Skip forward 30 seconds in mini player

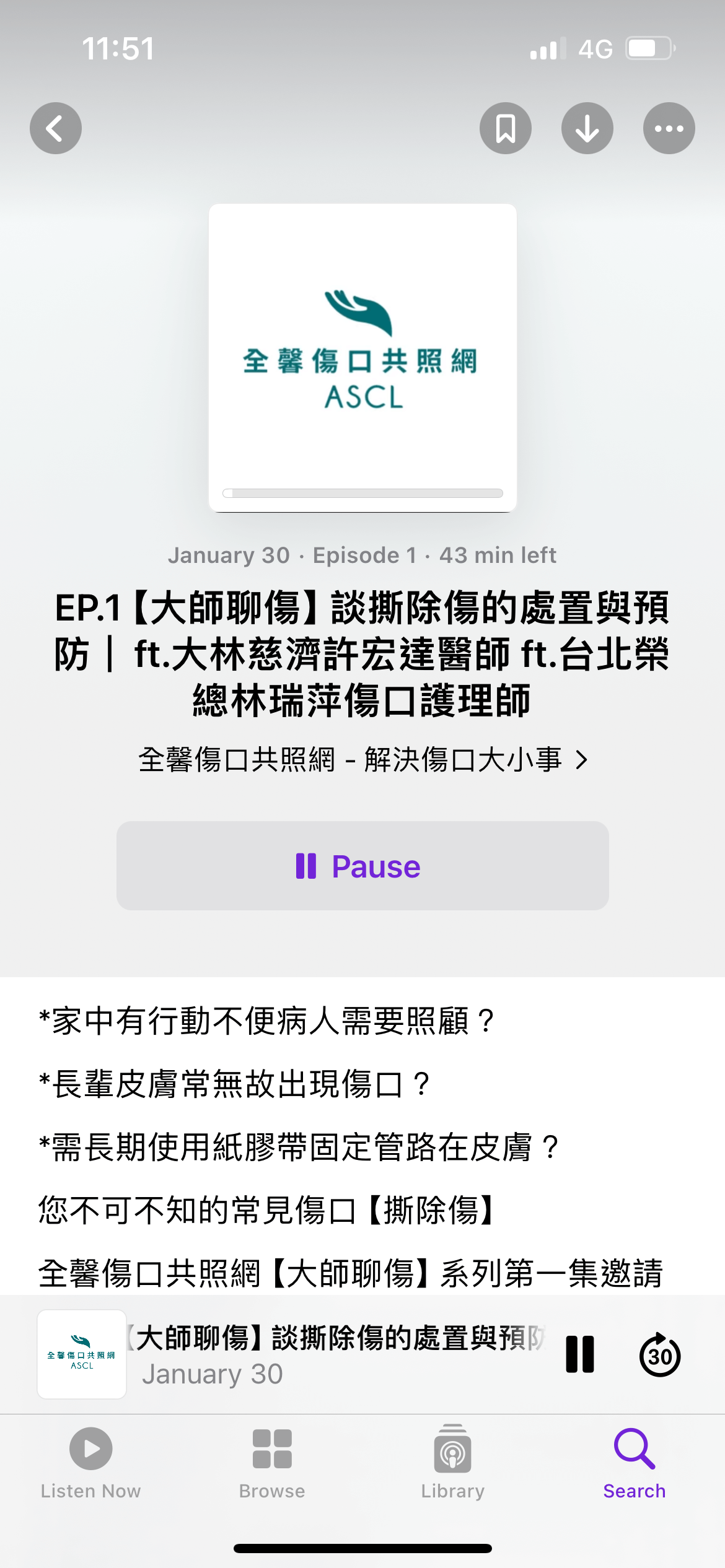[x=660, y=1354]
